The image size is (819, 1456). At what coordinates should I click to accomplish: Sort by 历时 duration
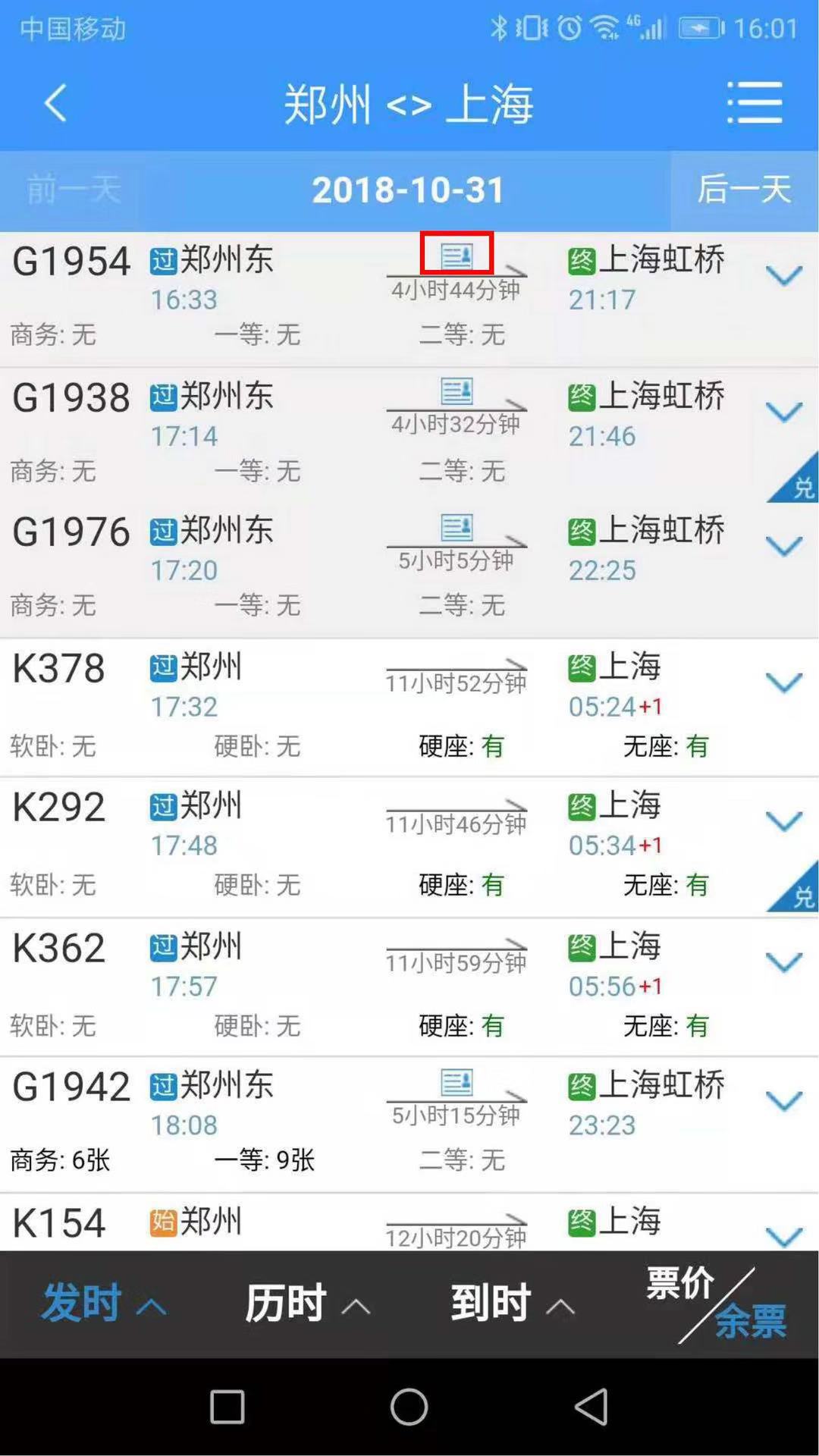pos(307,1303)
